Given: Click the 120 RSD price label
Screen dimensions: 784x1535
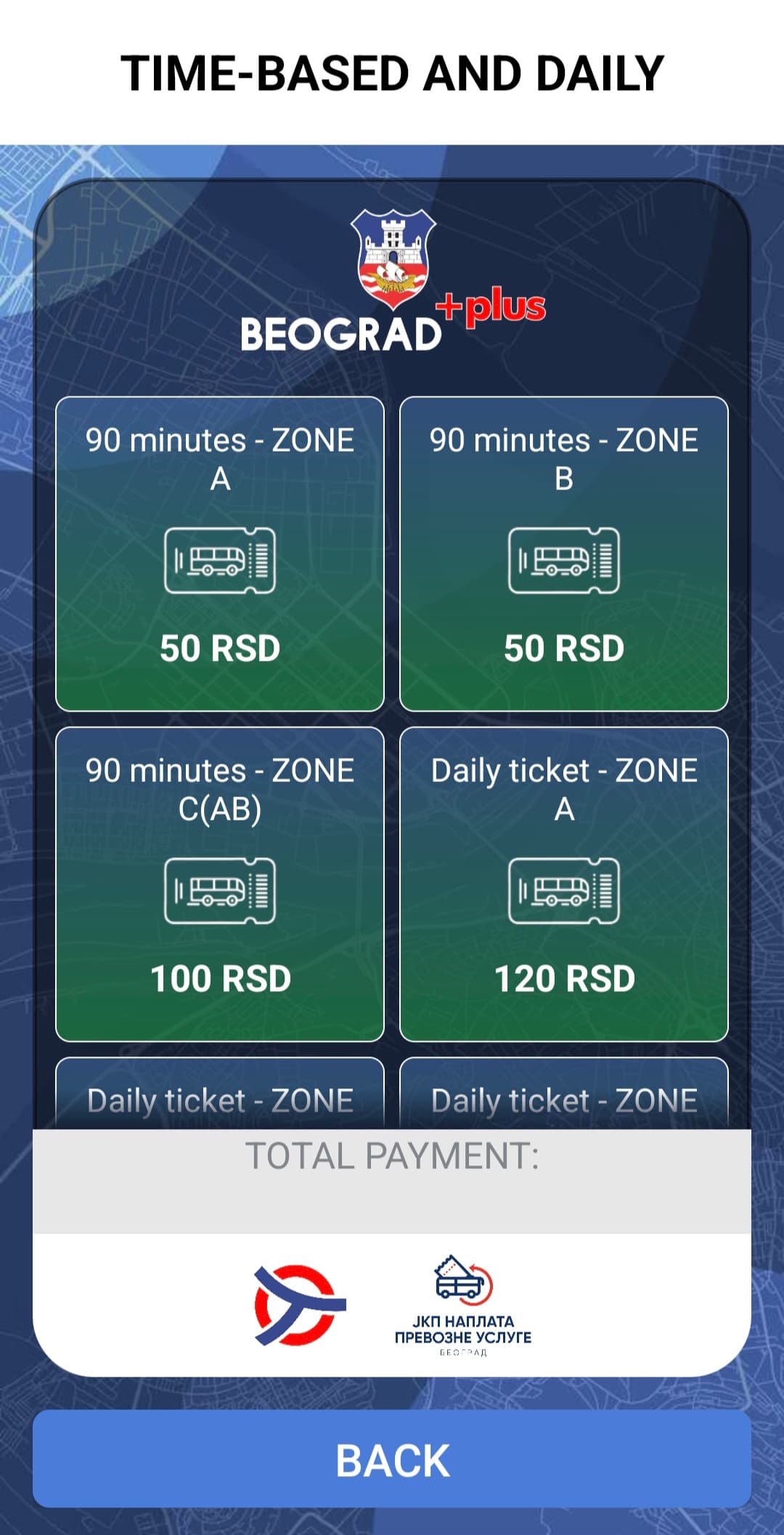Looking at the screenshot, I should [565, 978].
